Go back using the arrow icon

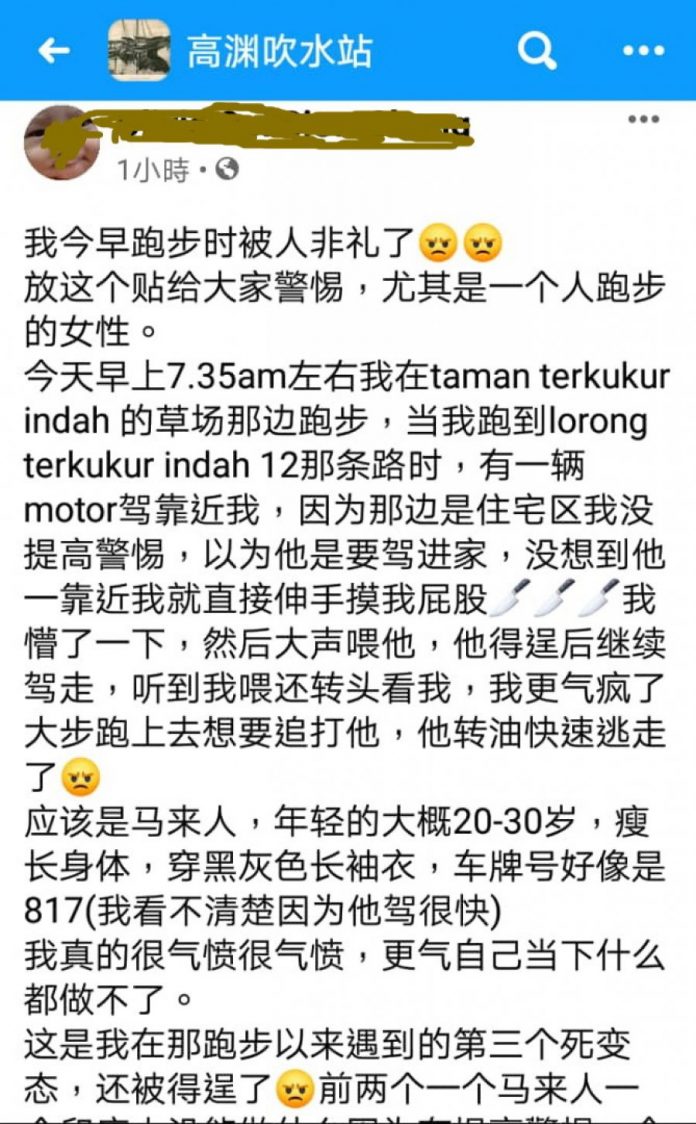pyautogui.click(x=54, y=50)
